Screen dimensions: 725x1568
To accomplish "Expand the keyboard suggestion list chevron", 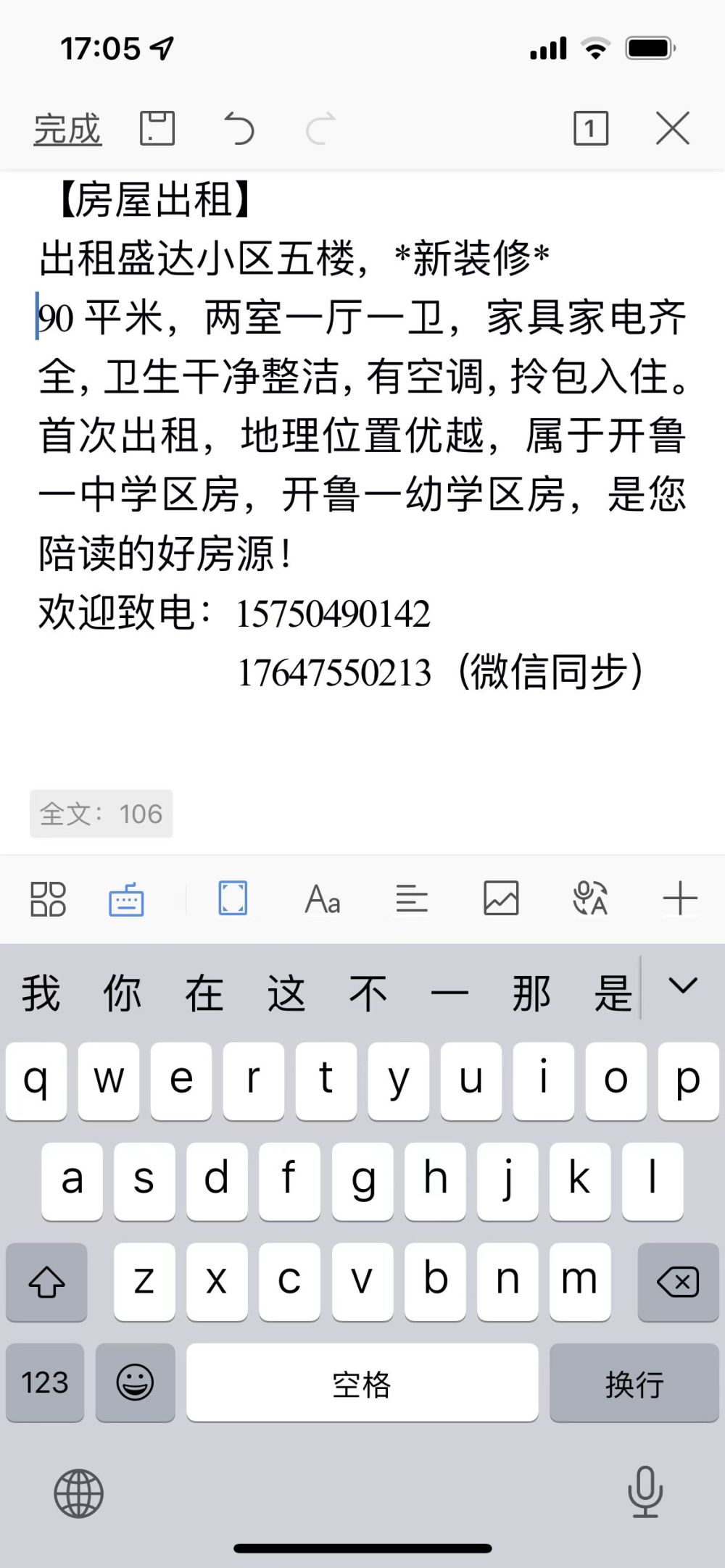I will point(682,985).
